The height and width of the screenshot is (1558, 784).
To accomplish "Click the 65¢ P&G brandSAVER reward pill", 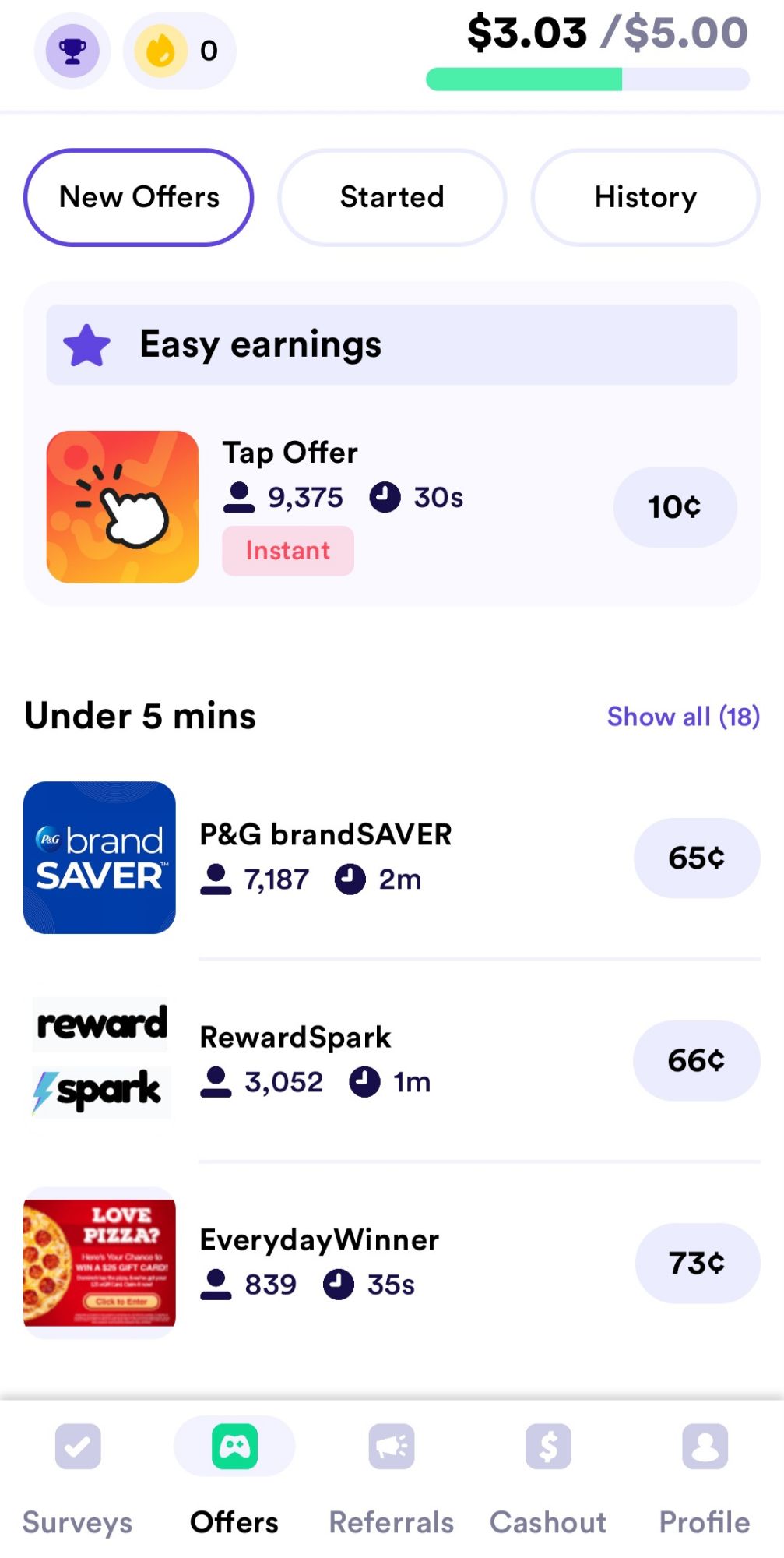I will 697,857.
